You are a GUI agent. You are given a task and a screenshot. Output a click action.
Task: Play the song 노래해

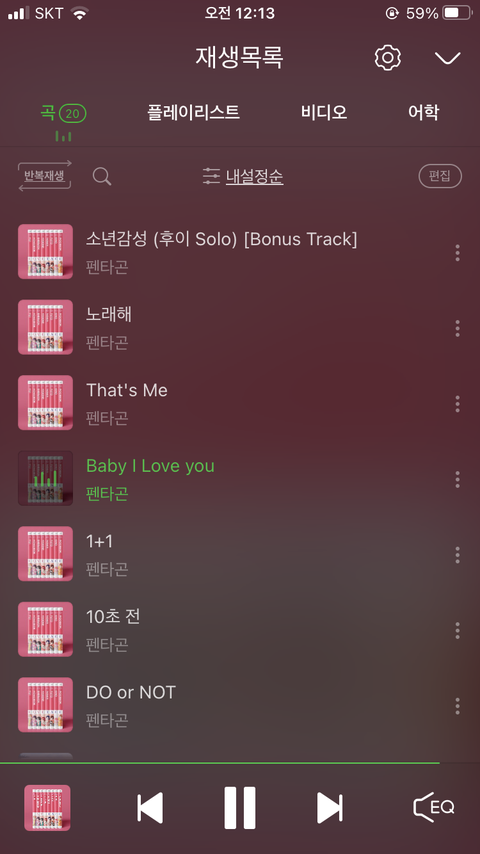240,327
